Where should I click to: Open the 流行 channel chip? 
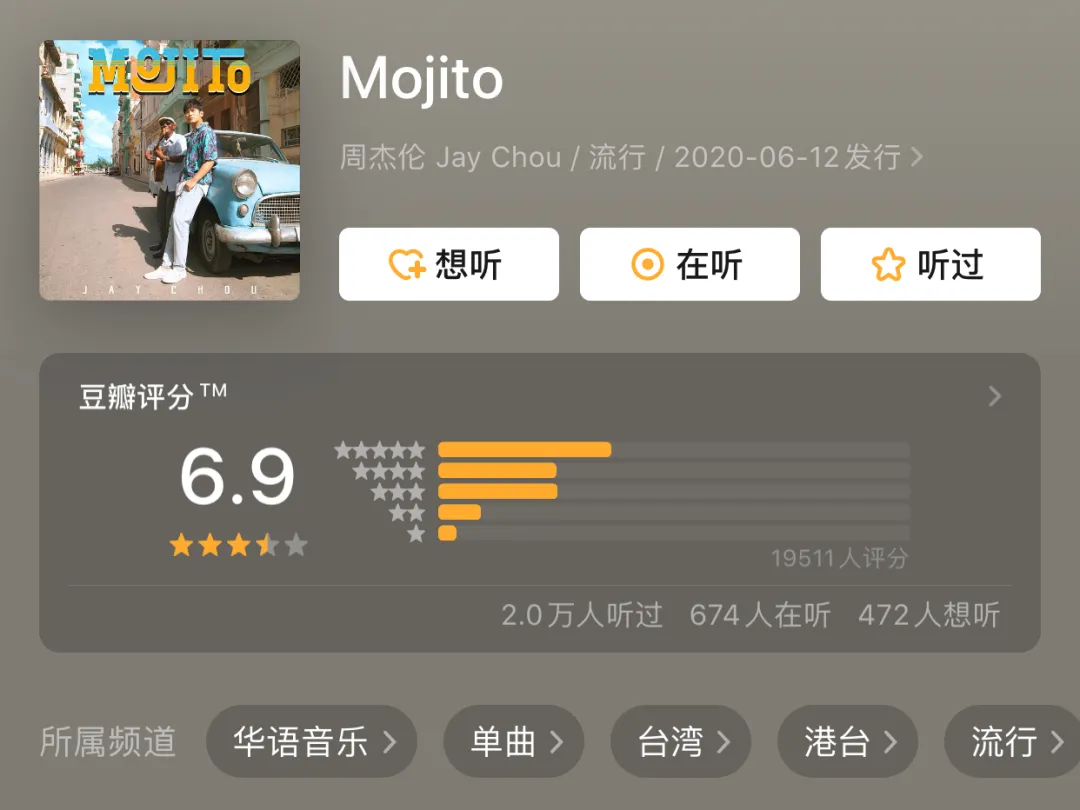point(1012,741)
